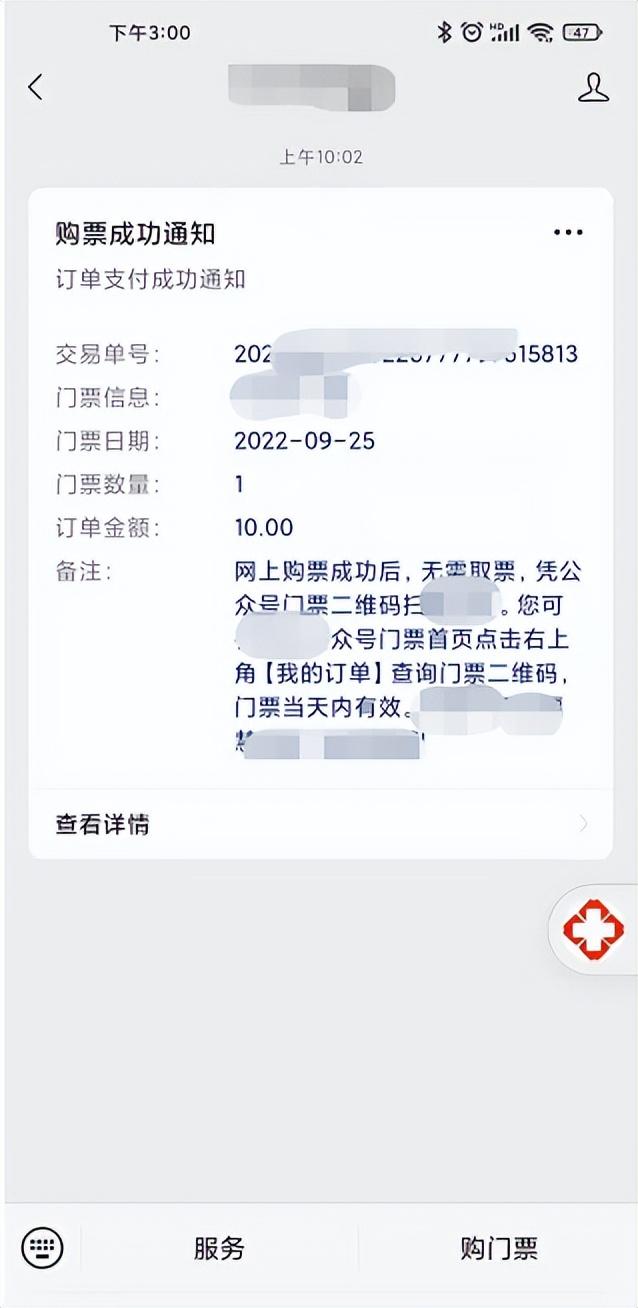This screenshot has width=638, height=1308.
Task: Open the three-dot menu on notification card
Action: click(568, 233)
